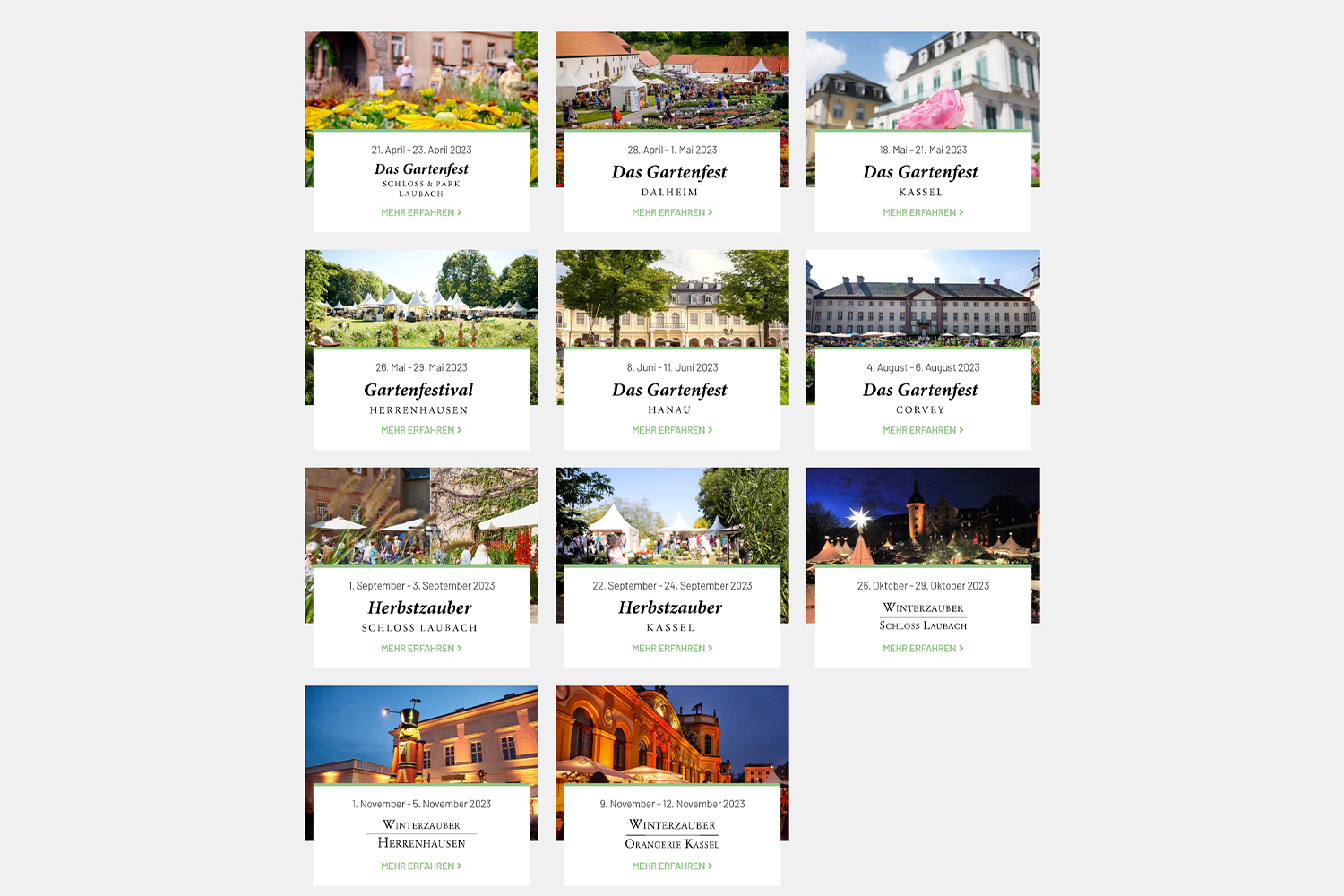Screen dimensions: 1344x896
Task: Select 'Mehr erfahren' for Winterzauber Orangerie Kassel
Action: [672, 866]
